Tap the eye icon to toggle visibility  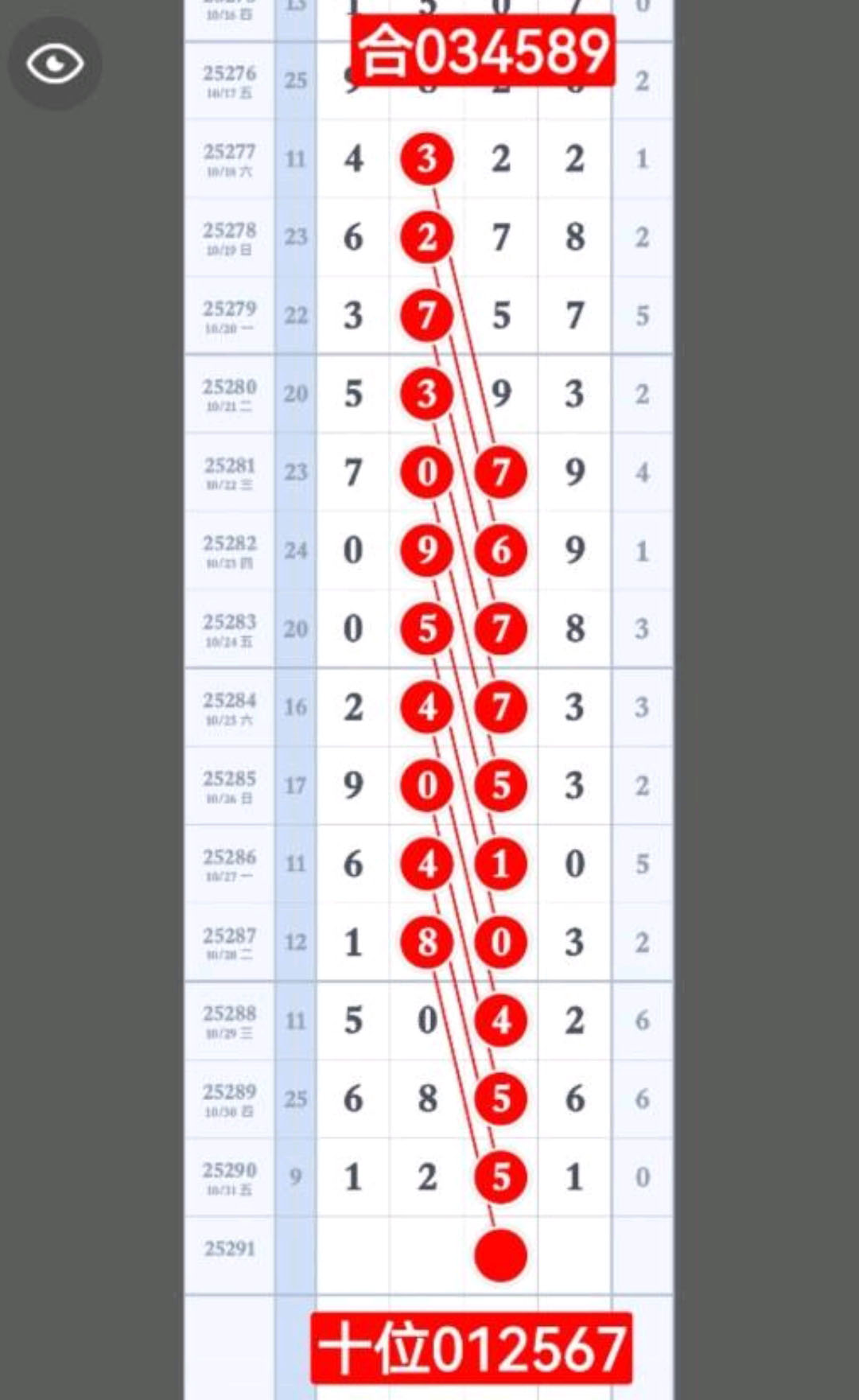(x=55, y=64)
